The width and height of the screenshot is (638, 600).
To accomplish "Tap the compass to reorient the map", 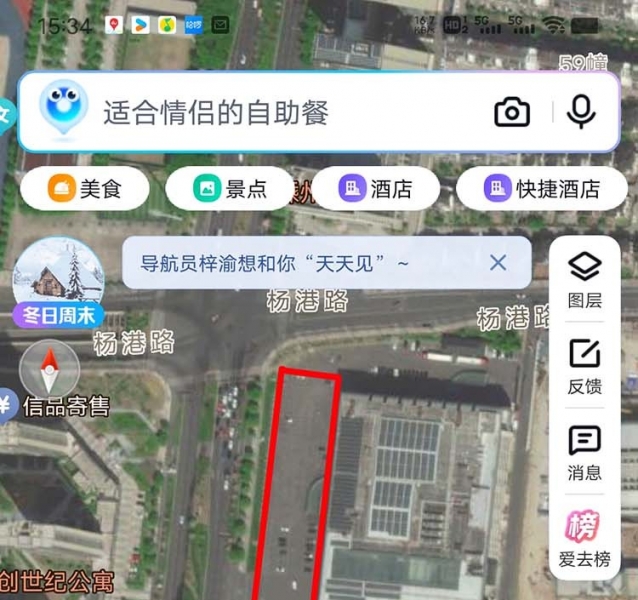I will [x=49, y=369].
